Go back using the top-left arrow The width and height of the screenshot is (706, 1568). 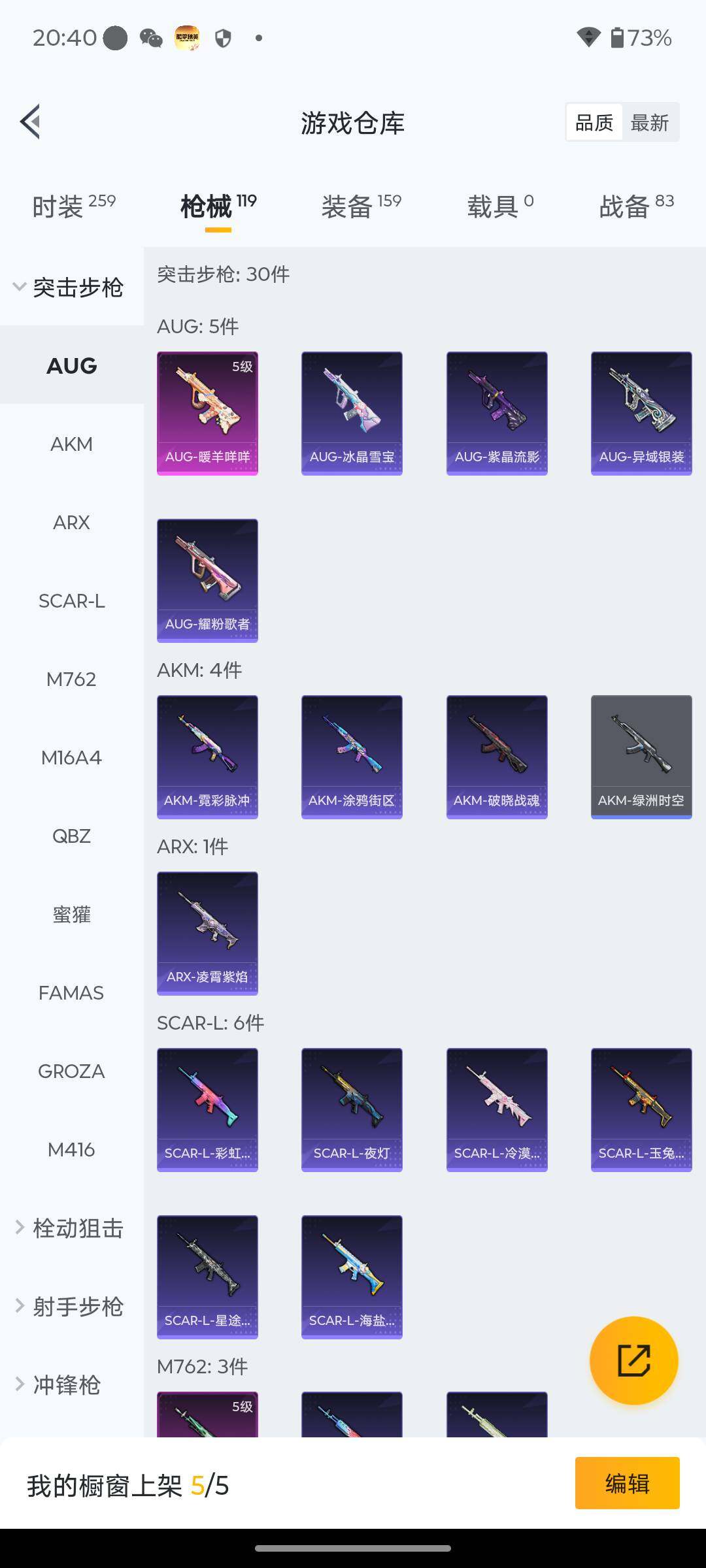pyautogui.click(x=31, y=122)
